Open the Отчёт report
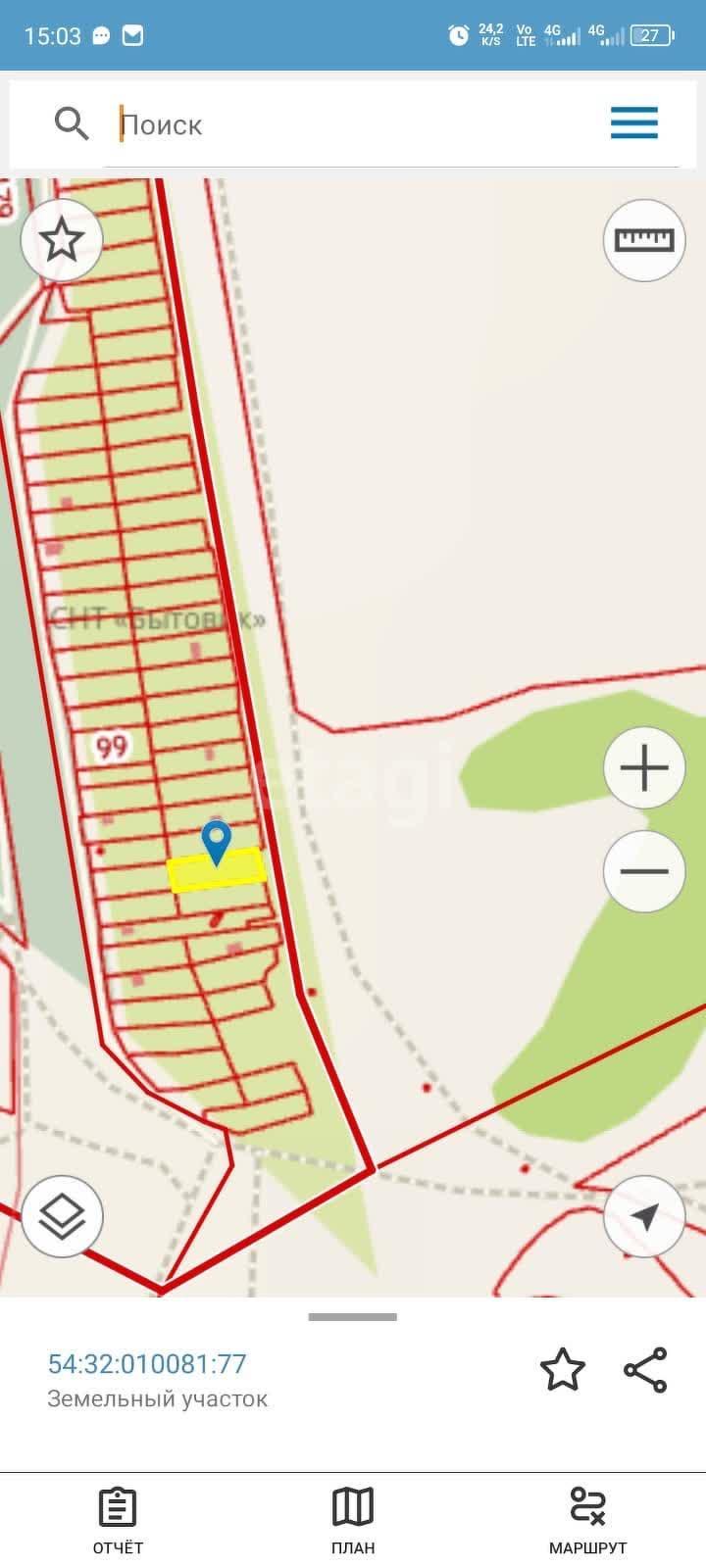The height and width of the screenshot is (1568, 706). pos(118,1521)
